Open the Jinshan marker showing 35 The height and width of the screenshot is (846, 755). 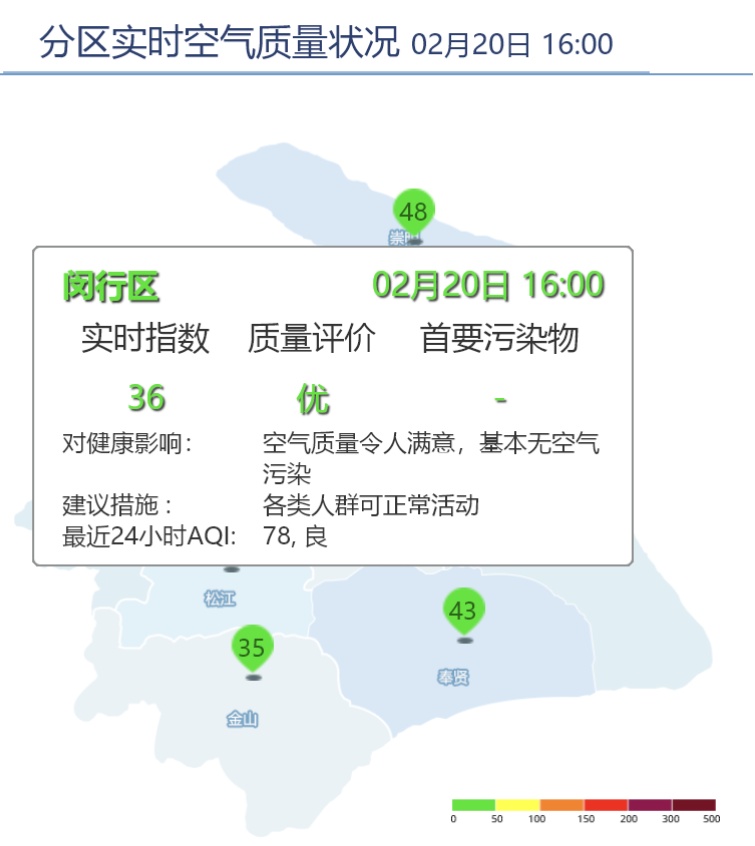pos(251,648)
